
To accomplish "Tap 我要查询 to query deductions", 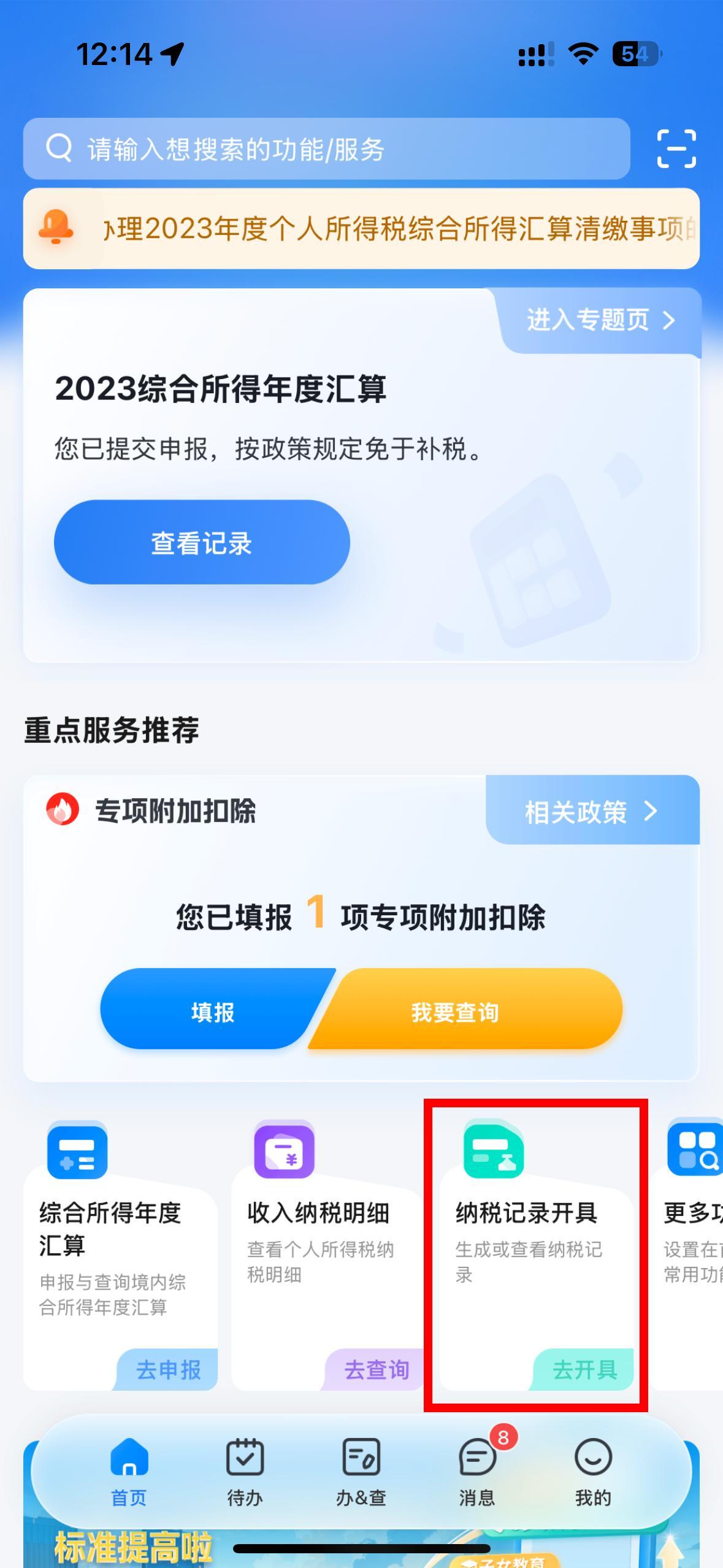I will [455, 1012].
